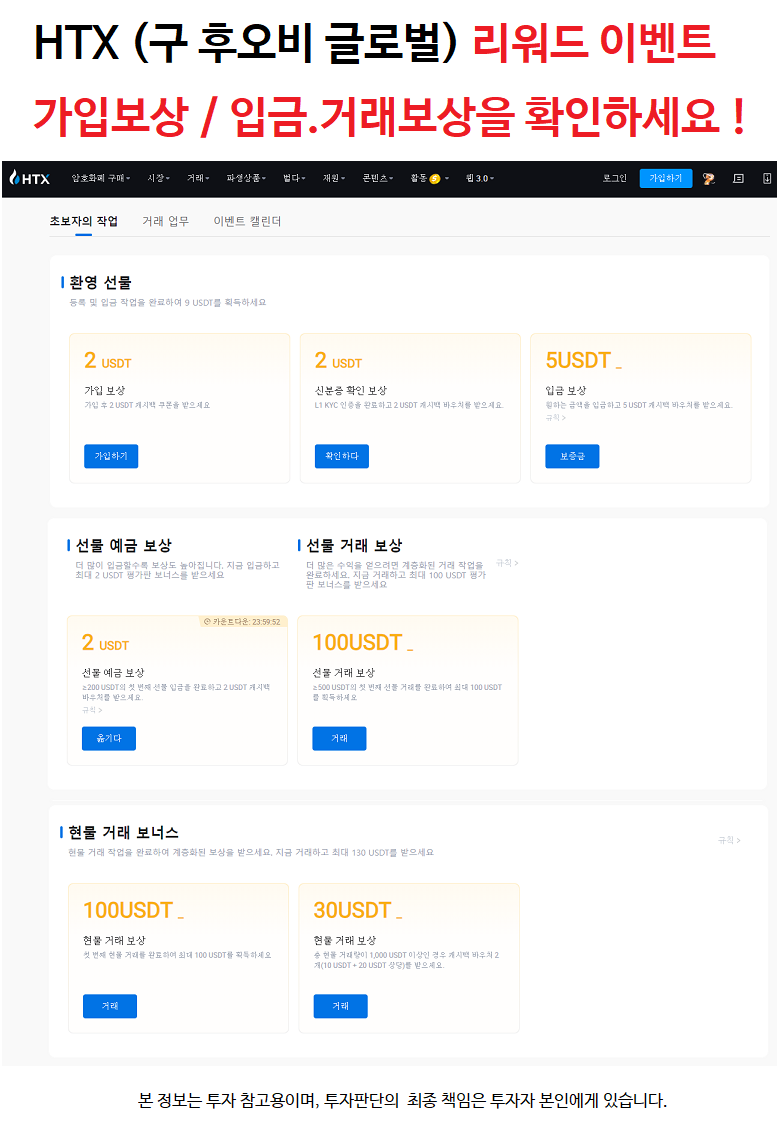This screenshot has width=779, height=1136.
Task: Switch to the 거래 업무 tab
Action: pyautogui.click(x=167, y=222)
